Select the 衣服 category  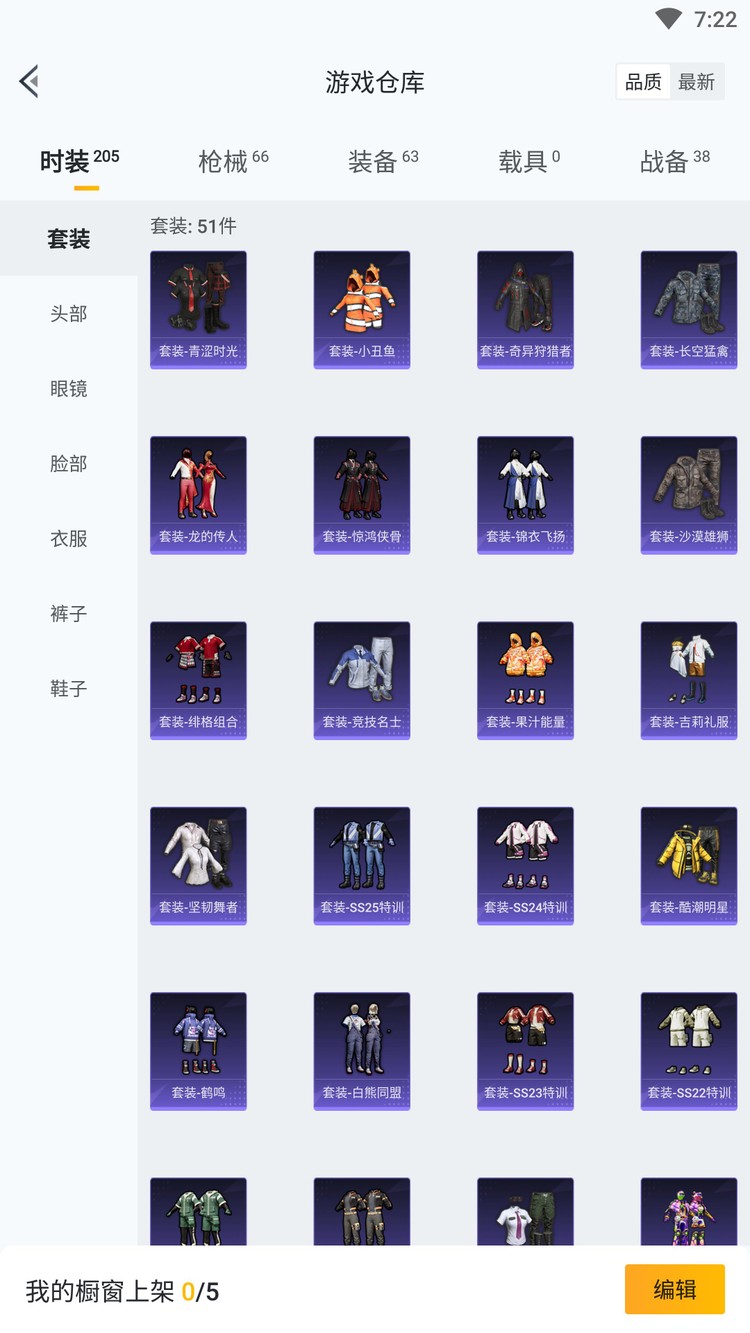point(69,539)
